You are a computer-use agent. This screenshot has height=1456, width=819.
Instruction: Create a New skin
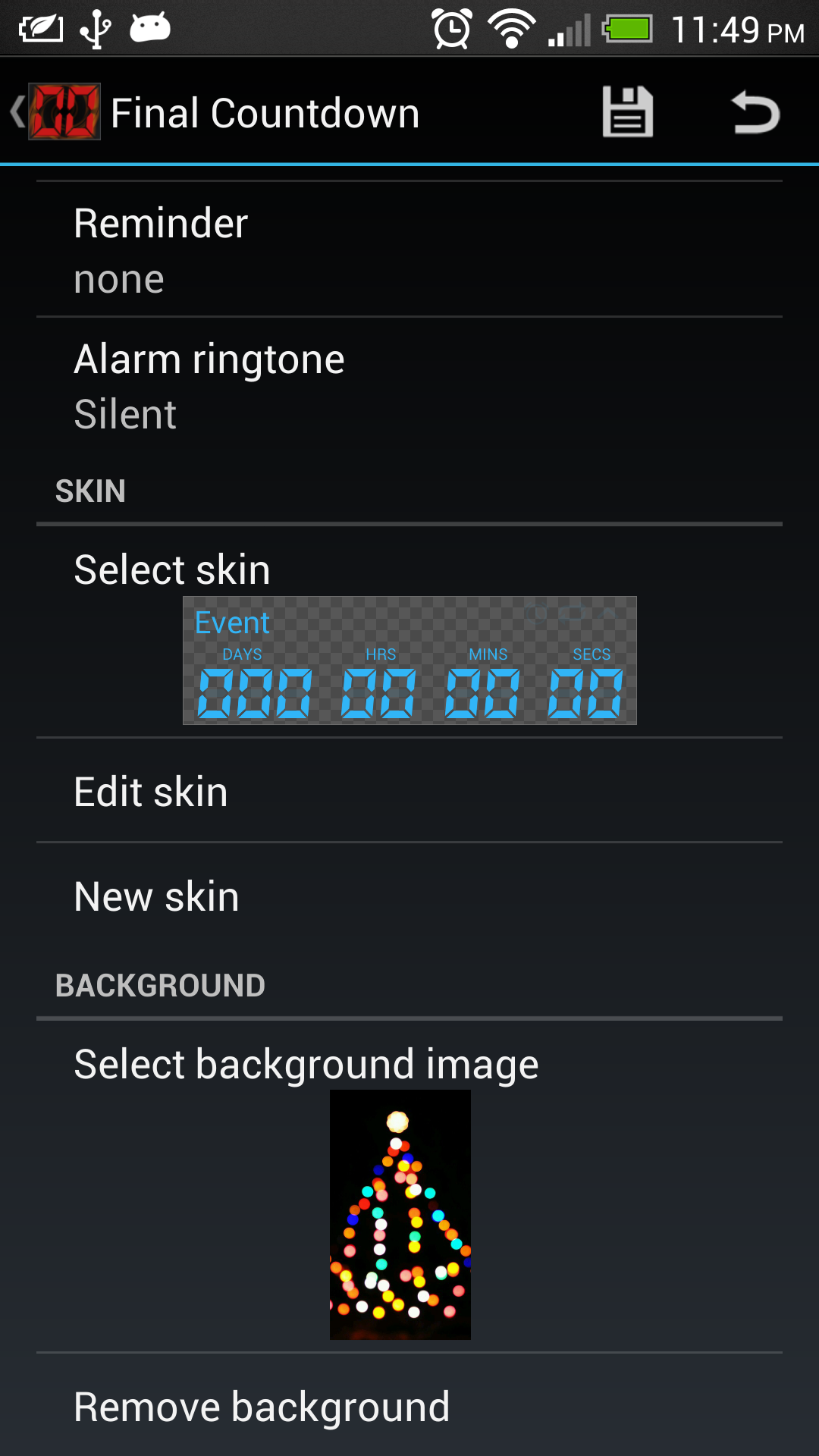coord(409,896)
